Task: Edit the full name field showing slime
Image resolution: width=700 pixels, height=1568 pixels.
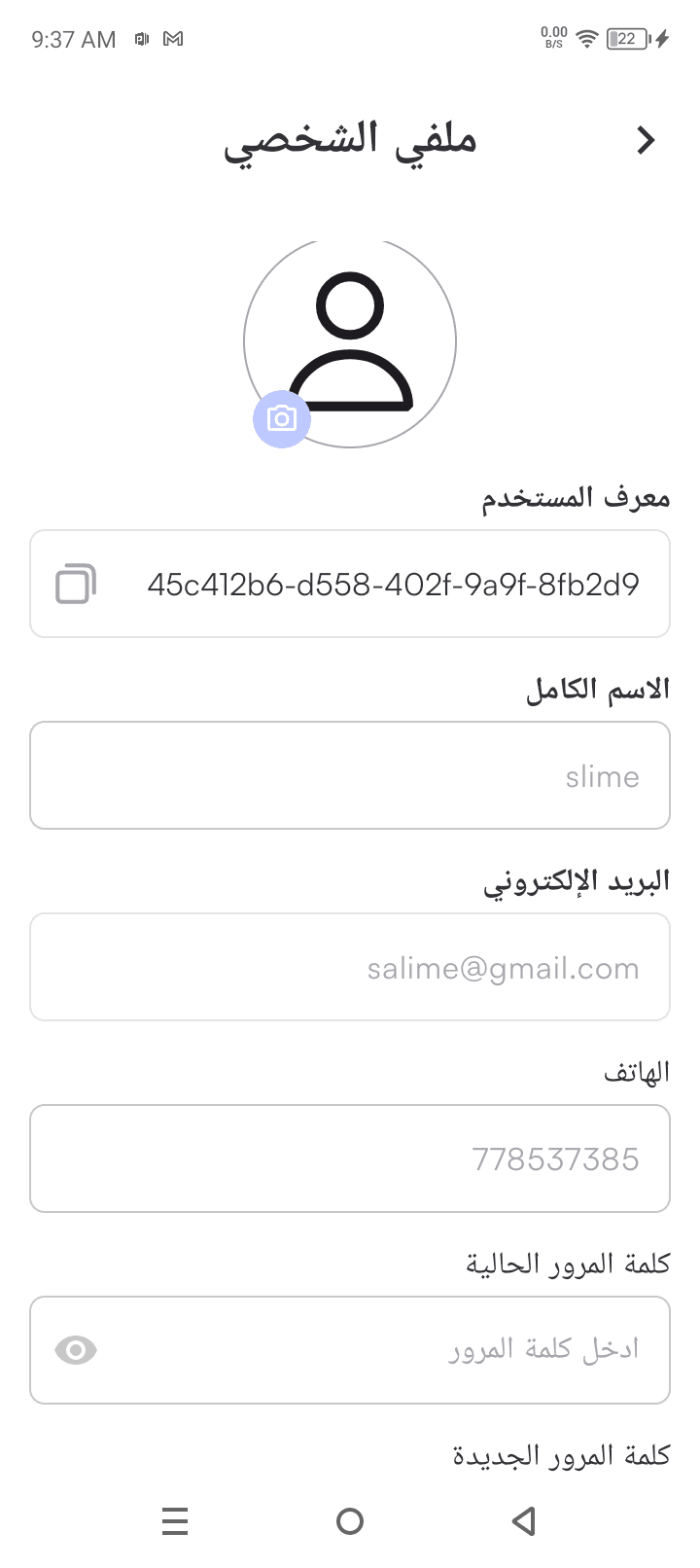Action: tap(350, 775)
